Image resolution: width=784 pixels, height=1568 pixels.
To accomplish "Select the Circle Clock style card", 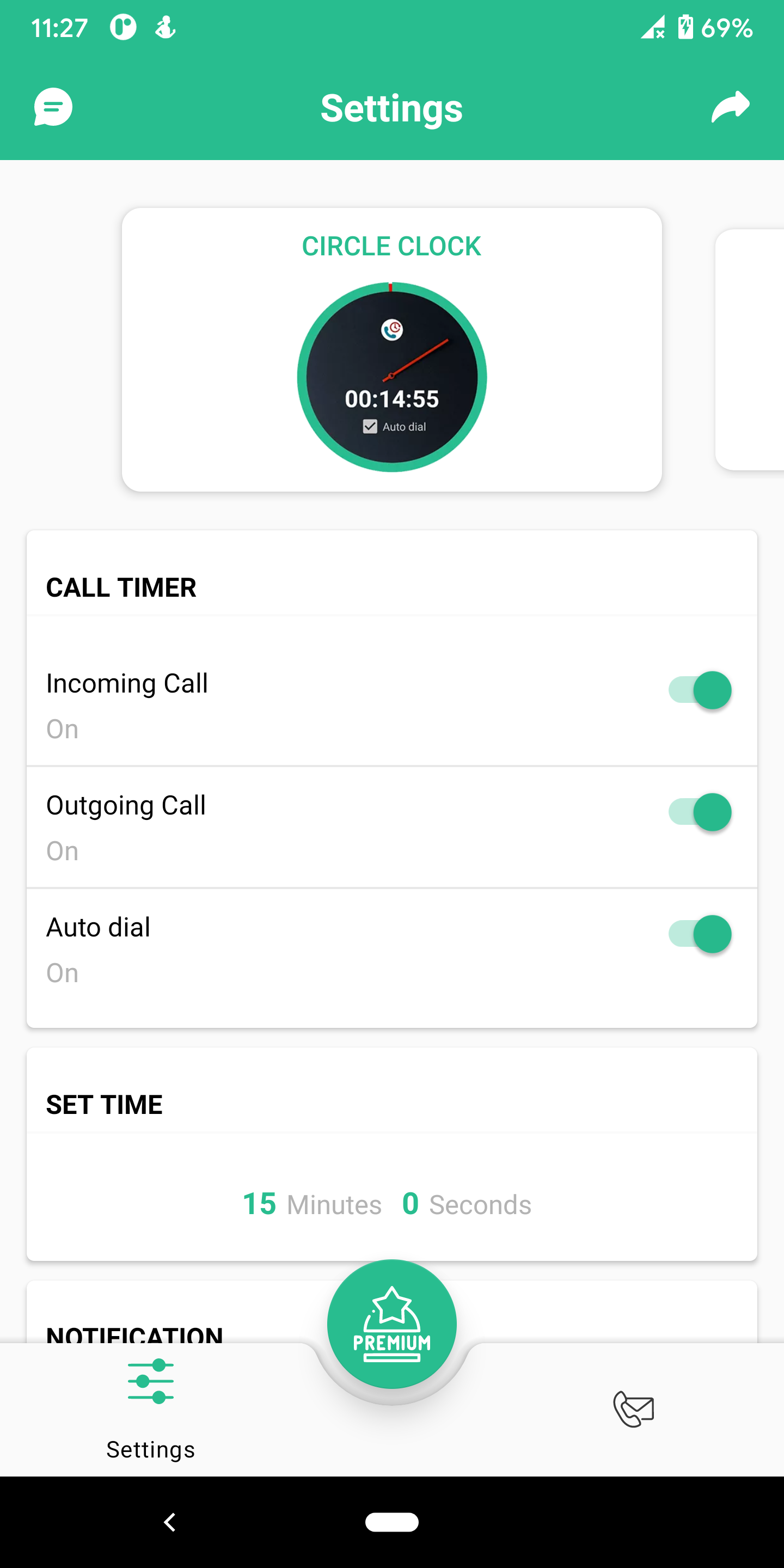I will 391,350.
